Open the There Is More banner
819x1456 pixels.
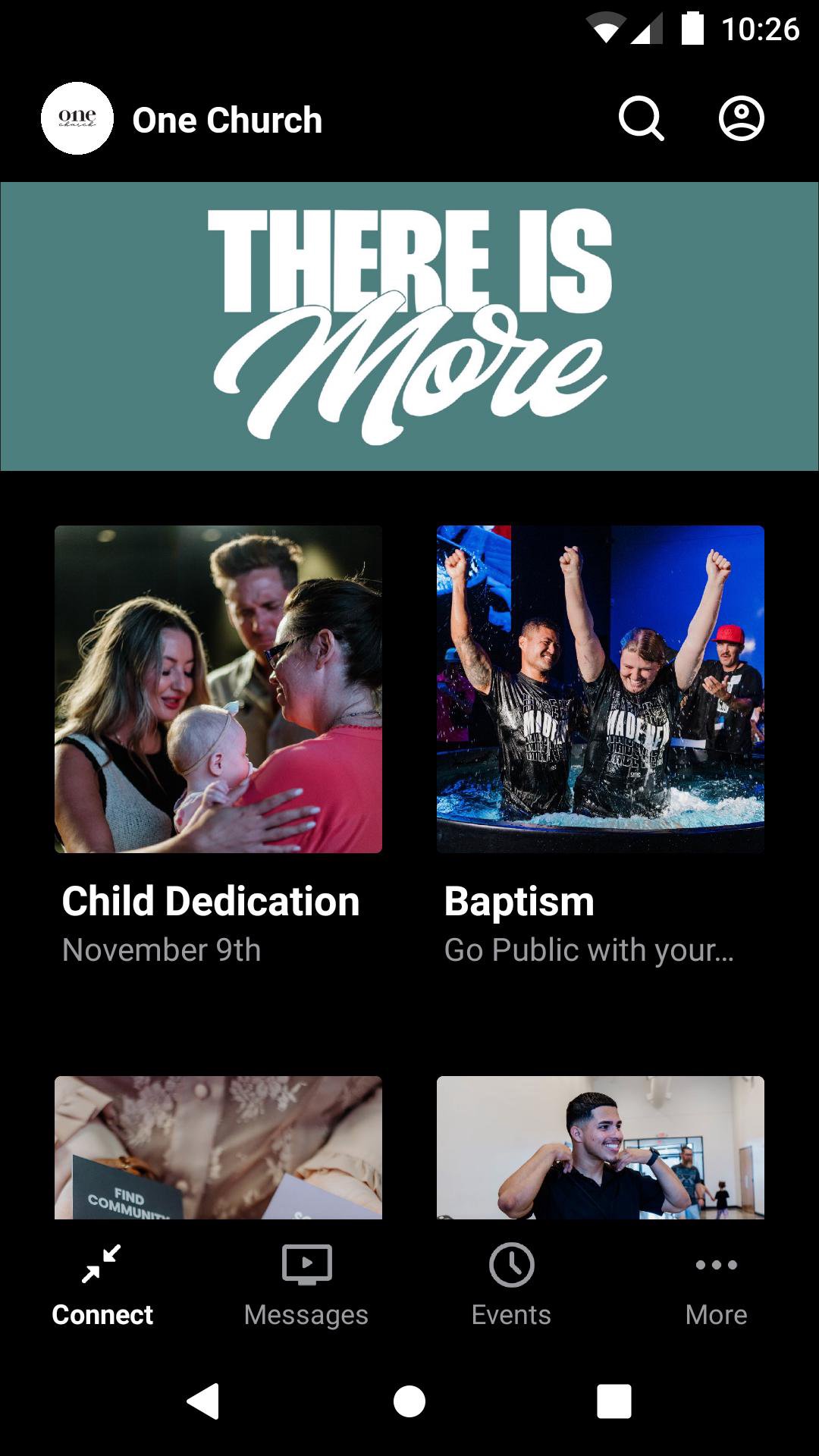409,326
